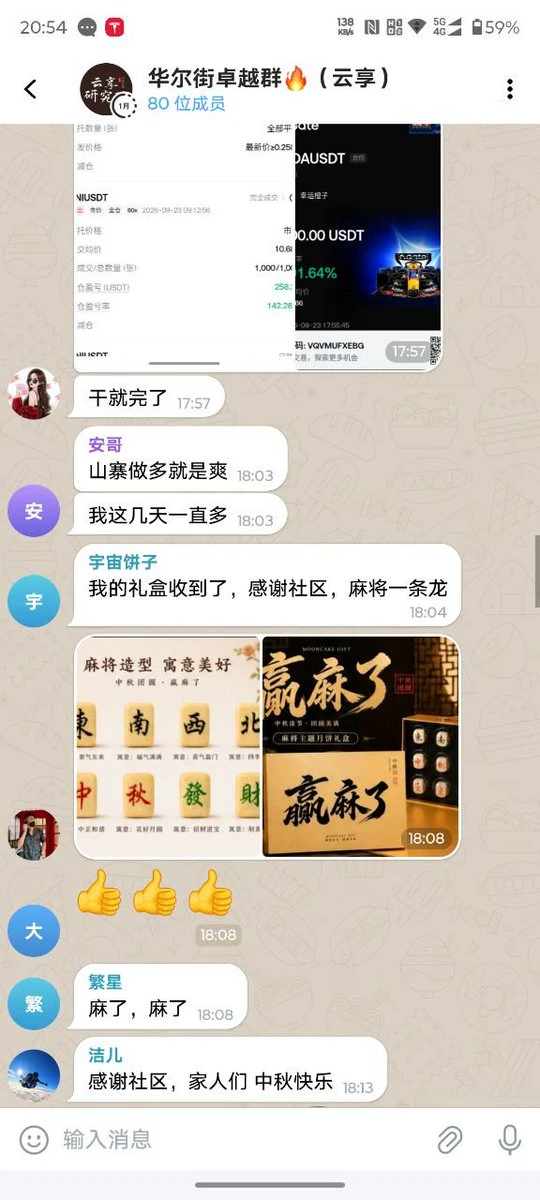Open the 麻将造型 mahjong photo

[x=168, y=746]
